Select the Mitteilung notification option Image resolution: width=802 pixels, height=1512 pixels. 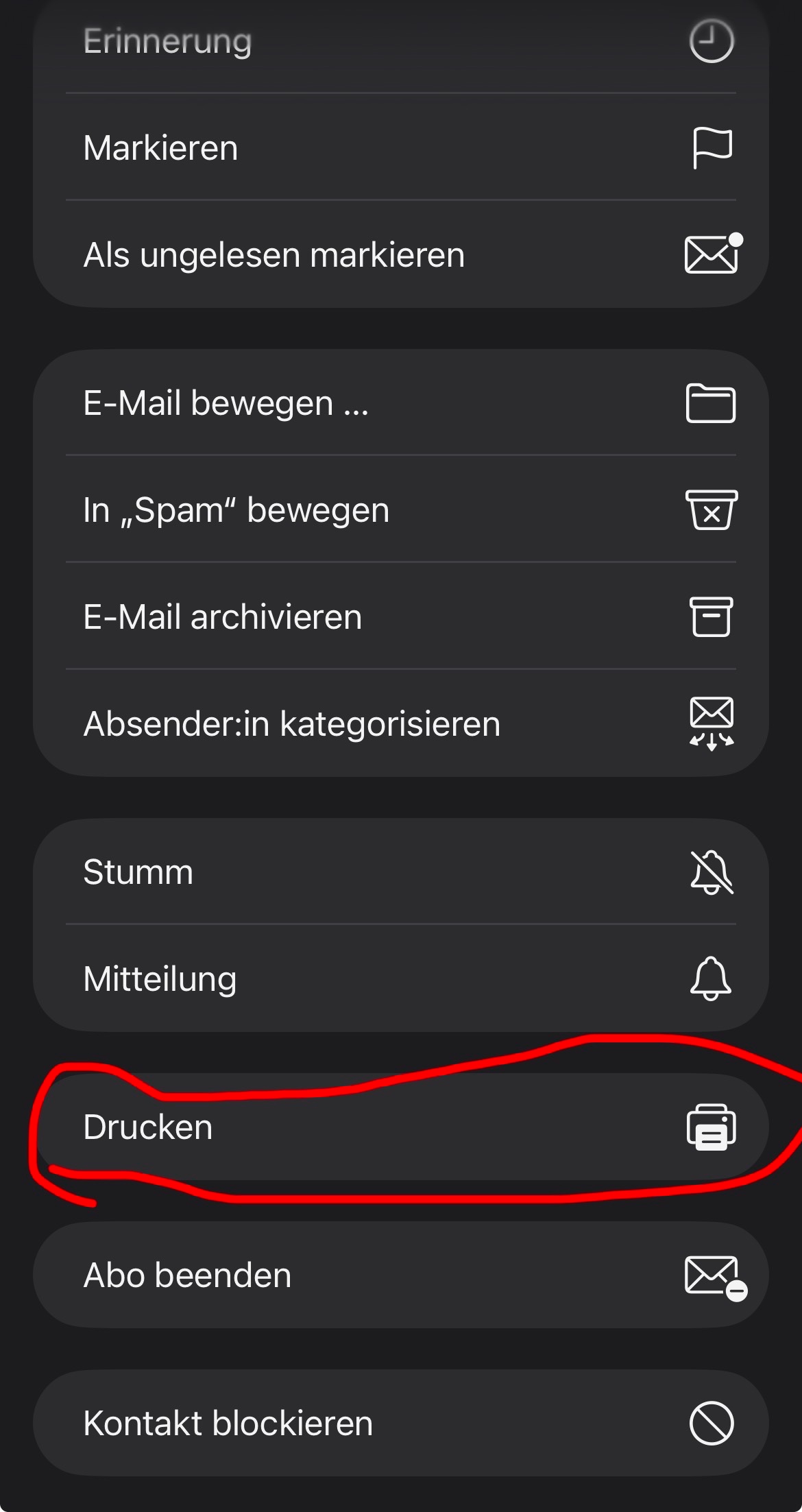point(400,979)
